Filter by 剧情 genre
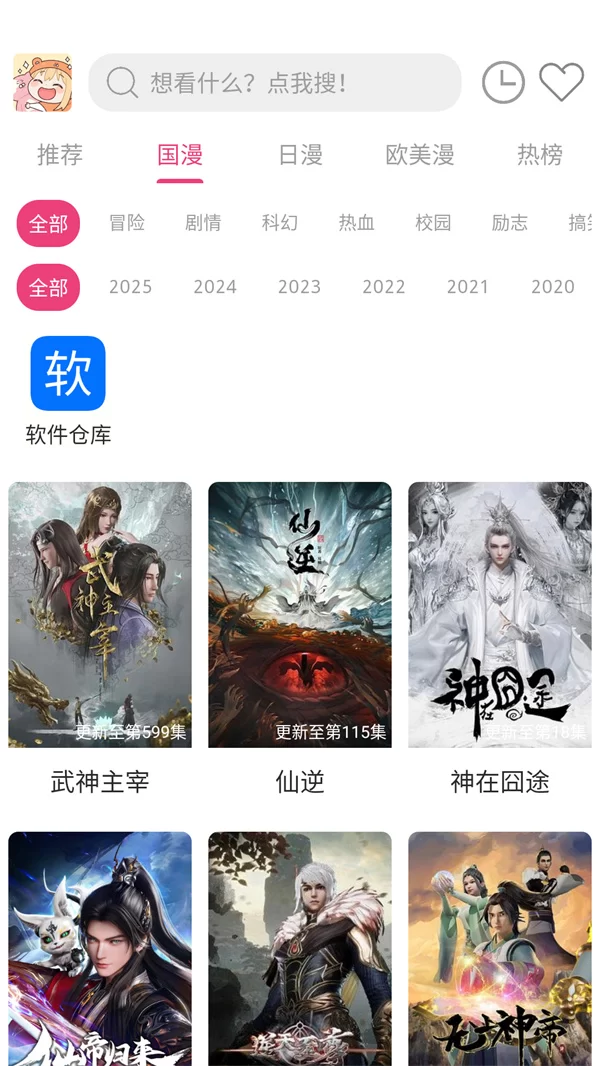 coord(203,223)
